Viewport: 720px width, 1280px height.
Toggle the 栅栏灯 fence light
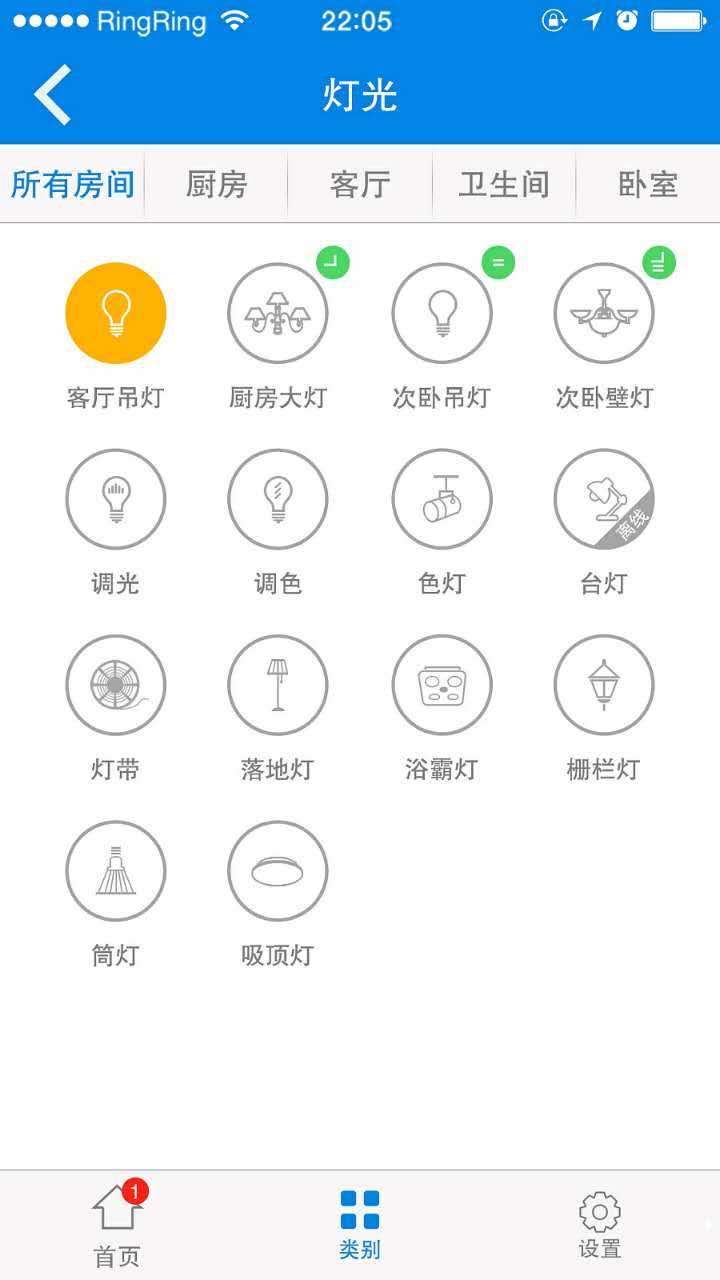[604, 685]
